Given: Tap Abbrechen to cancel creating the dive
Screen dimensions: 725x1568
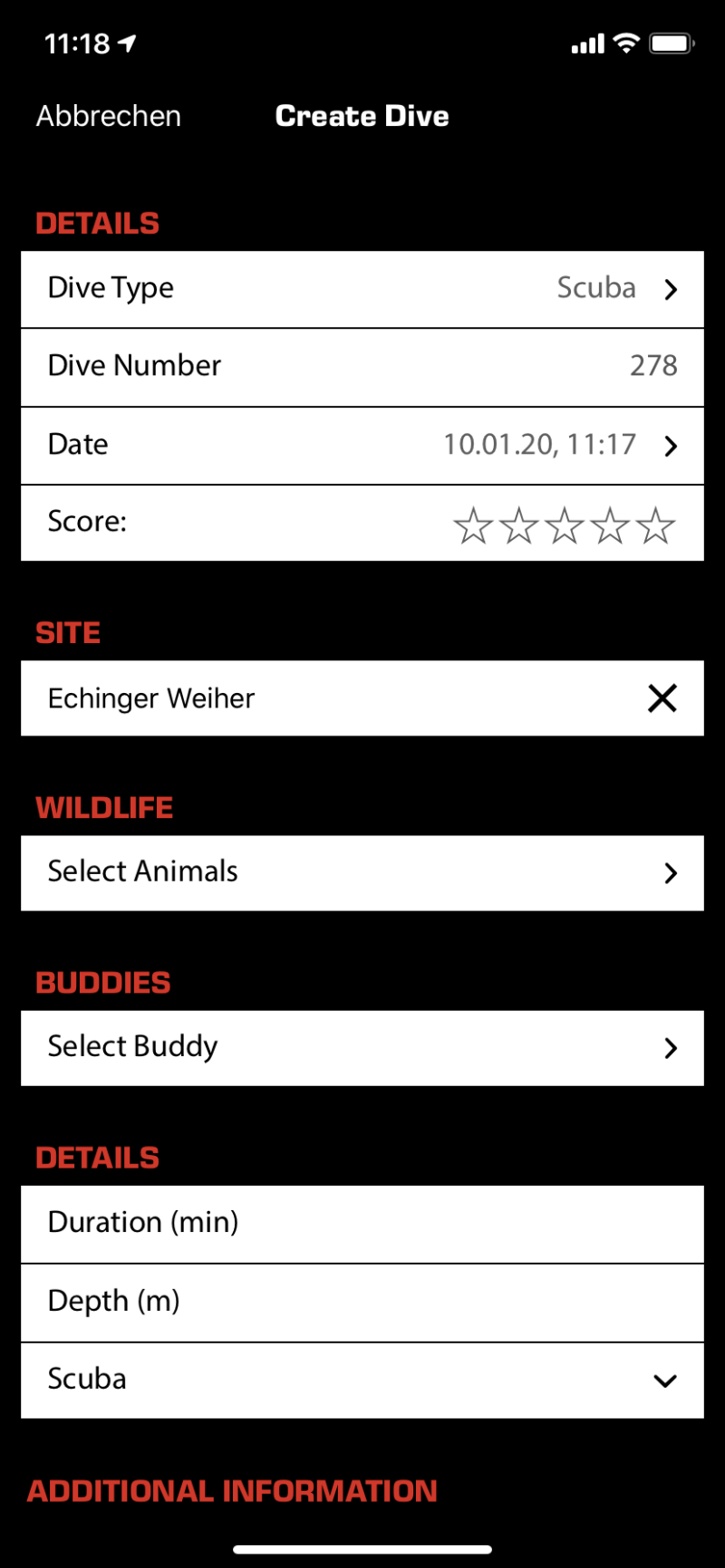Looking at the screenshot, I should tap(108, 116).
